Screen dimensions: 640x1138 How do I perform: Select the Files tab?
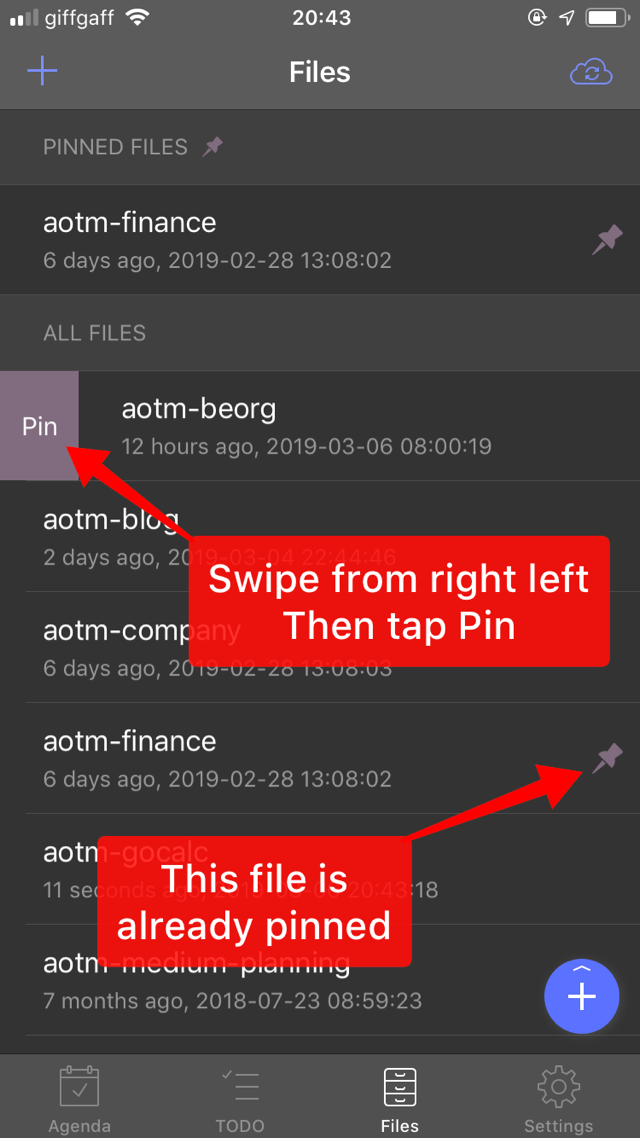[400, 1097]
